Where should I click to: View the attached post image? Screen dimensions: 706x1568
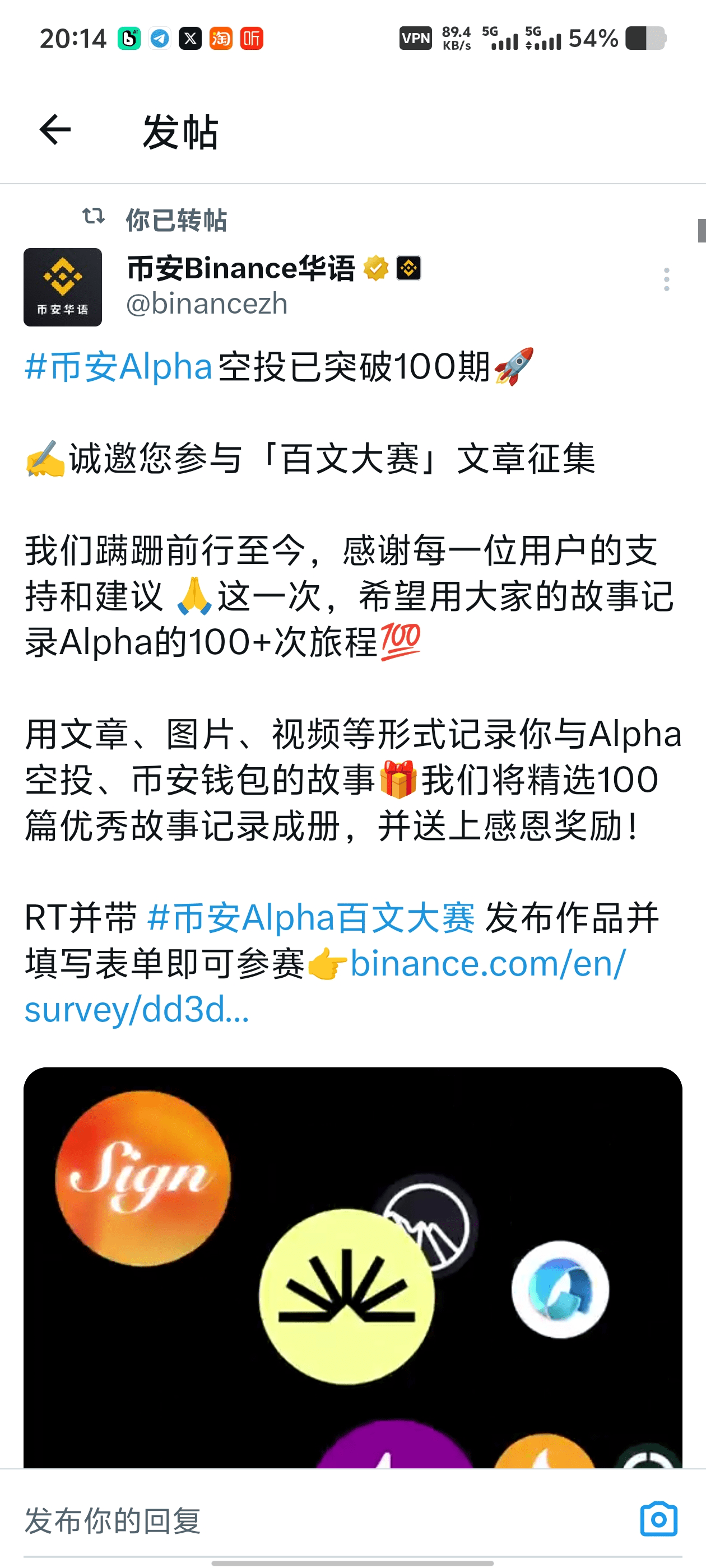(352, 1266)
